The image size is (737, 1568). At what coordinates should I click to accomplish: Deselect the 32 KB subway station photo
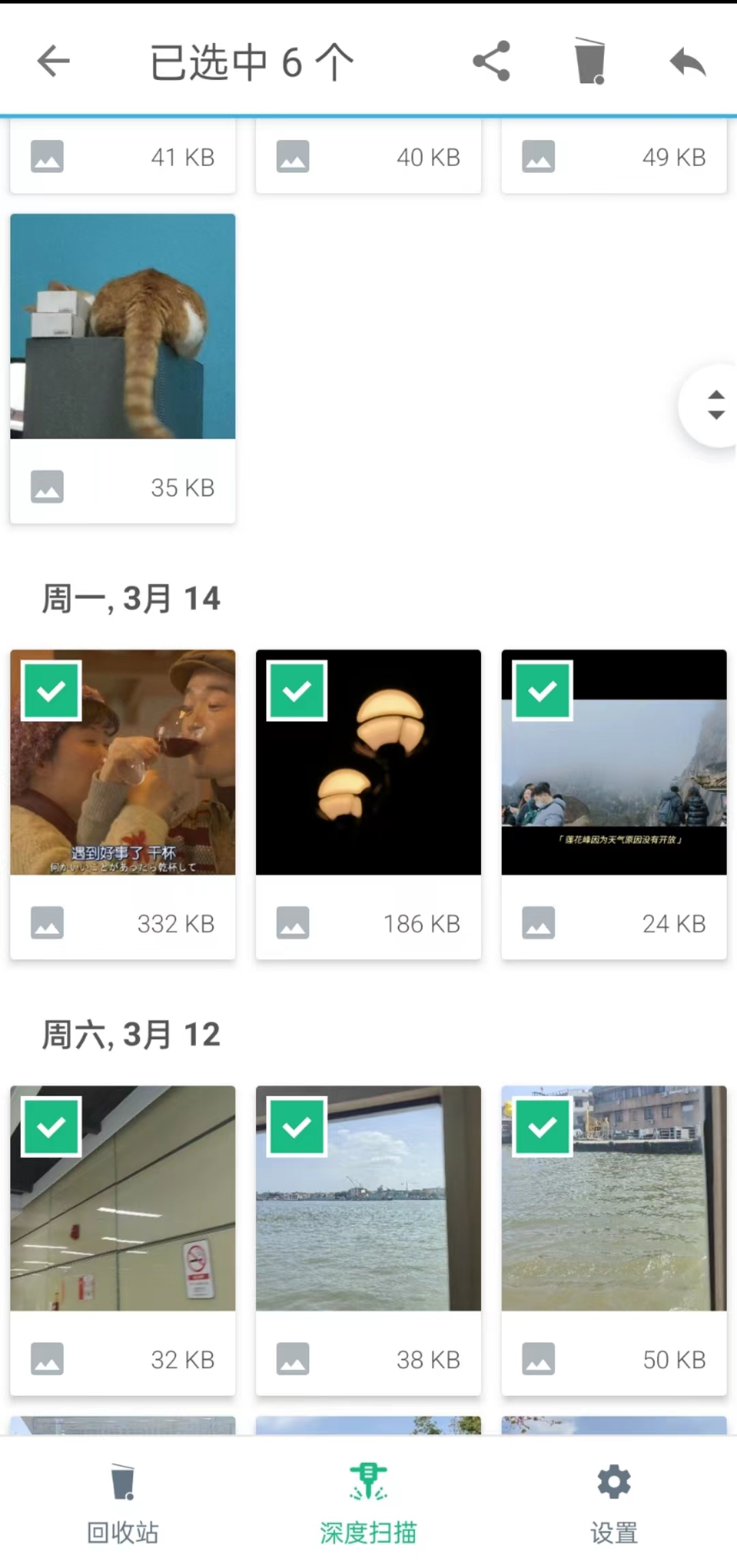pos(51,1127)
